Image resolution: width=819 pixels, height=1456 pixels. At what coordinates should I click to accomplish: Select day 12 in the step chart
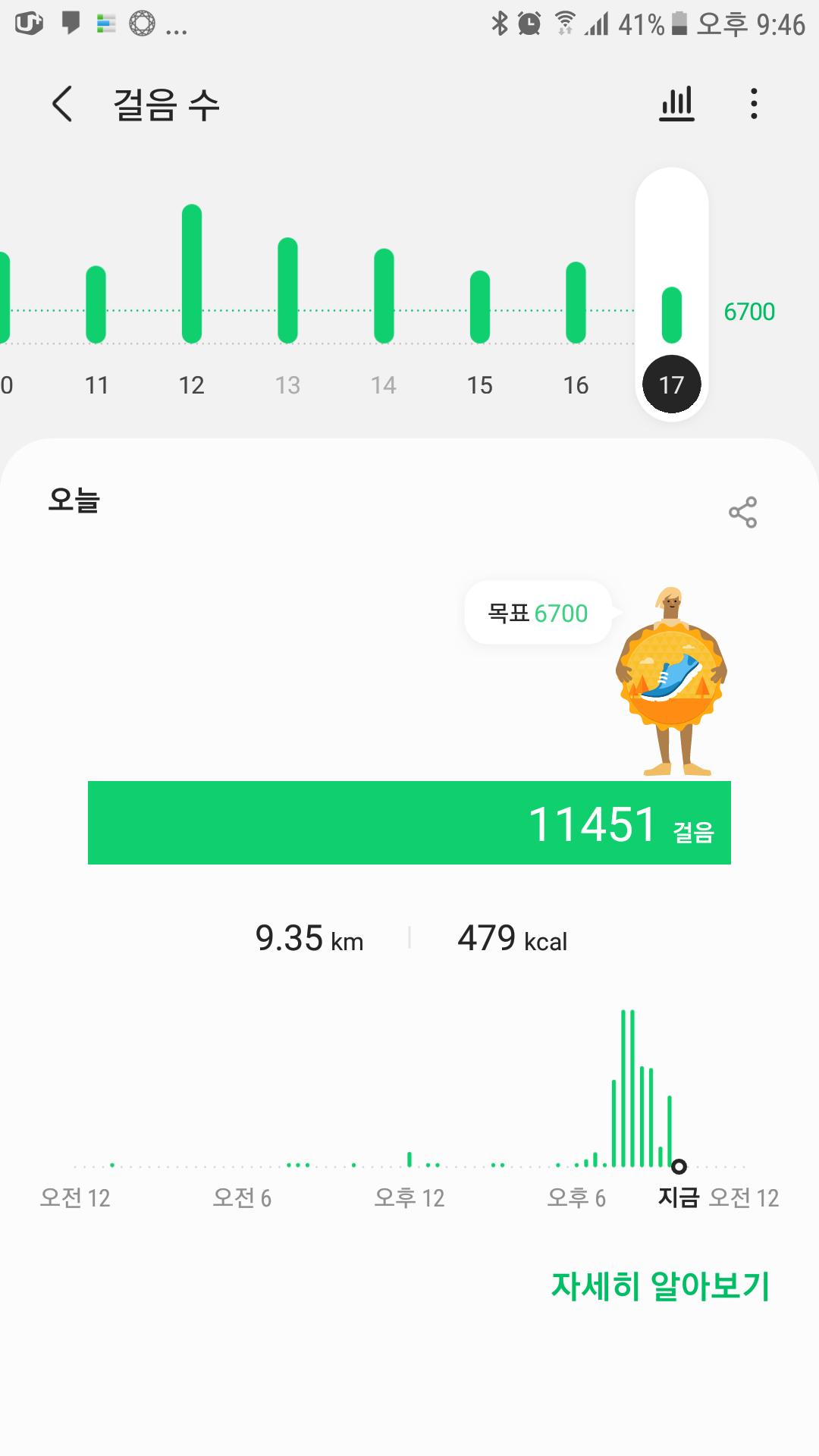(192, 303)
